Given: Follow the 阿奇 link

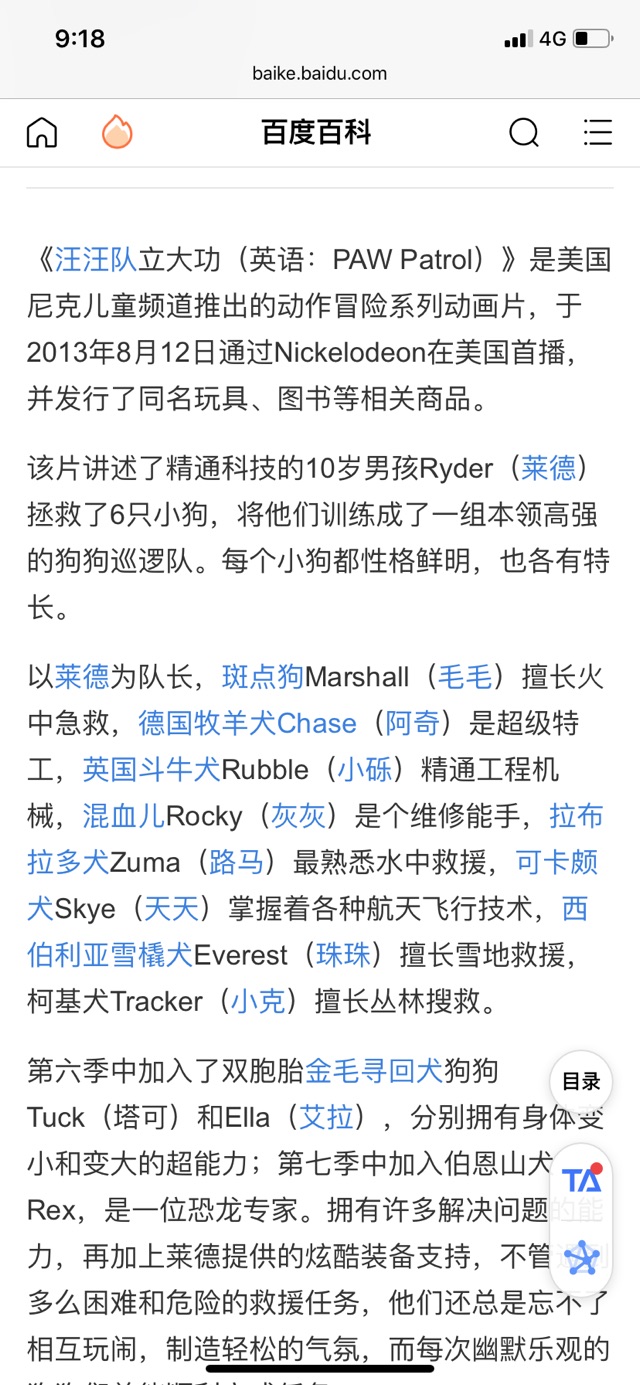Looking at the screenshot, I should (x=412, y=723).
